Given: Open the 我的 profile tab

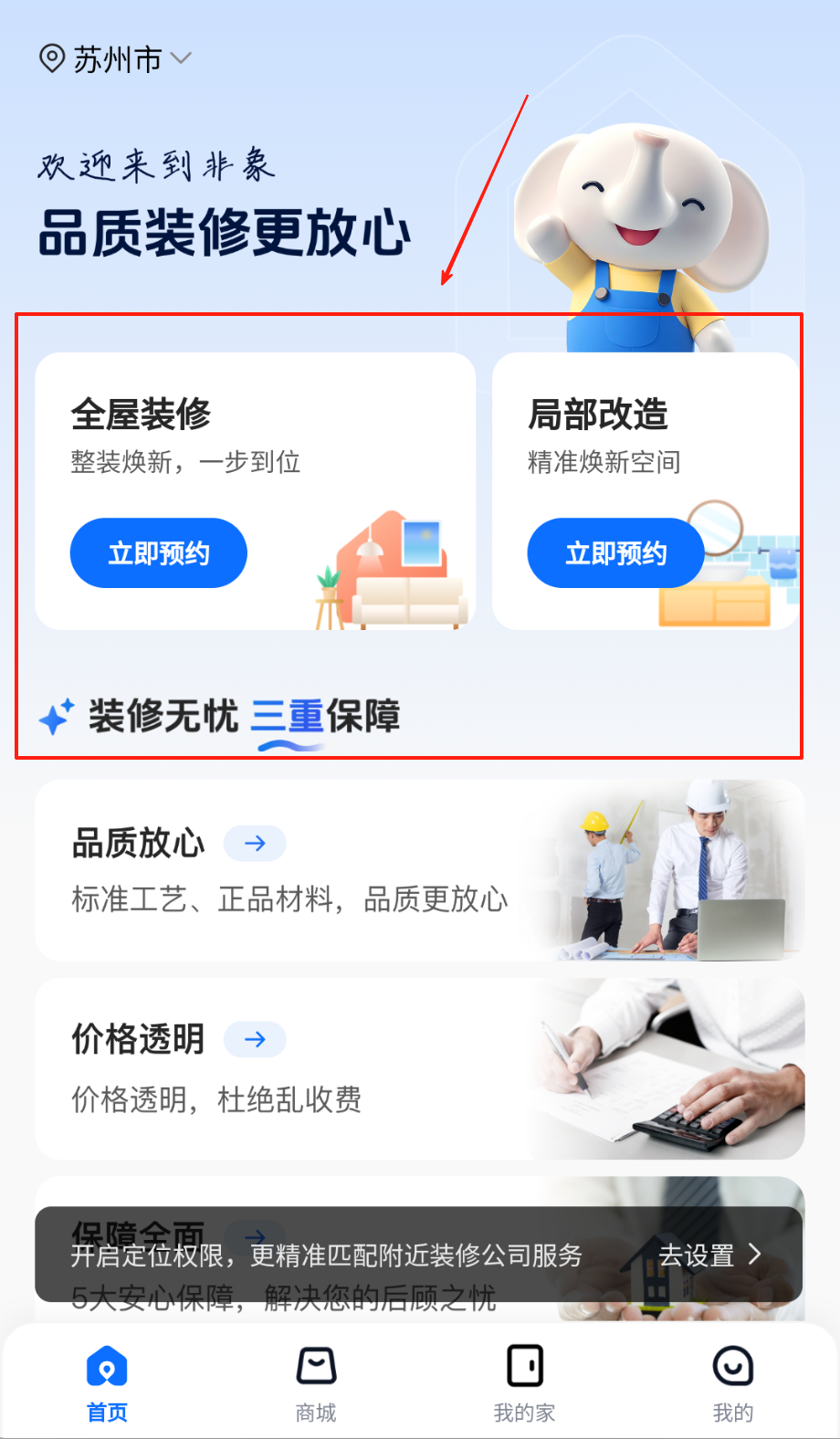Looking at the screenshot, I should 732,1383.
